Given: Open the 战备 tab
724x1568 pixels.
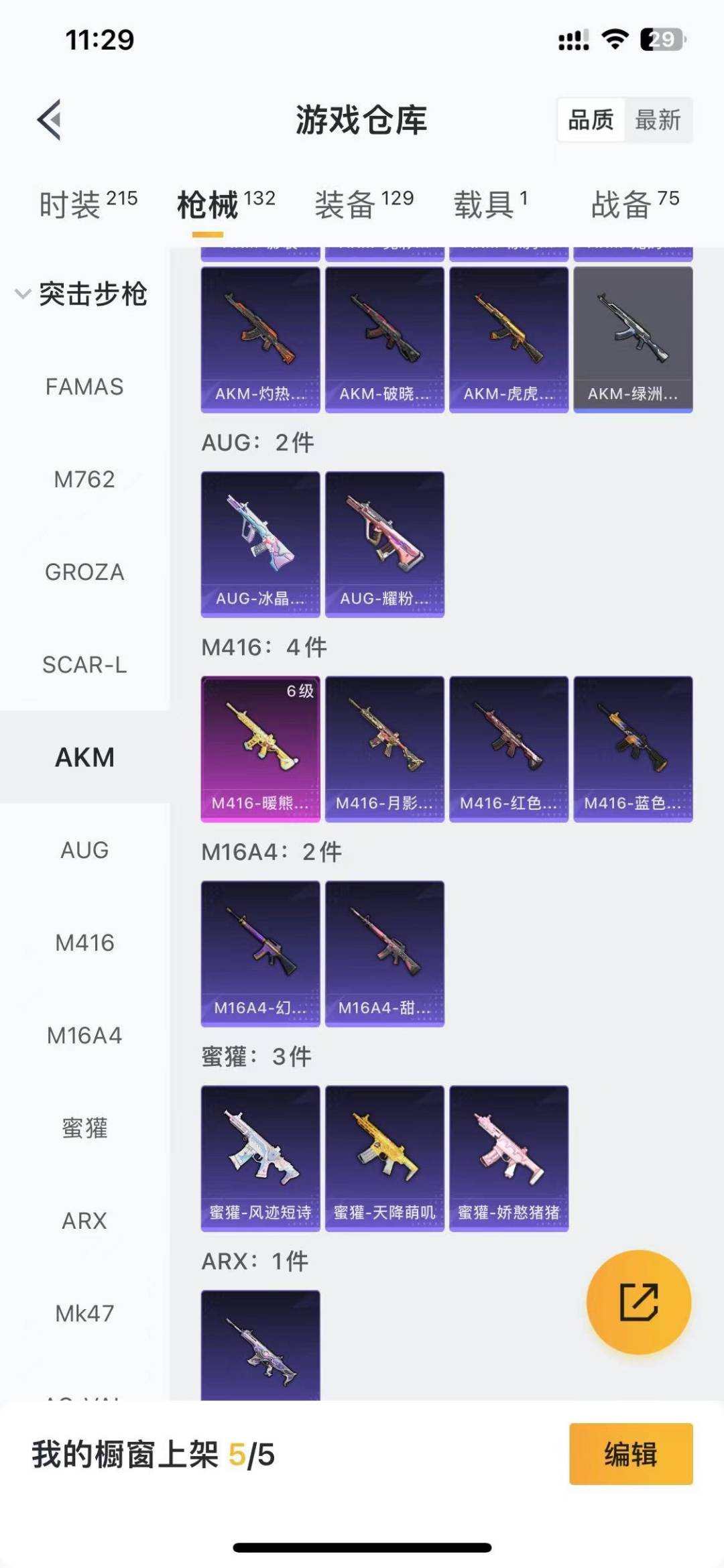Looking at the screenshot, I should [634, 204].
